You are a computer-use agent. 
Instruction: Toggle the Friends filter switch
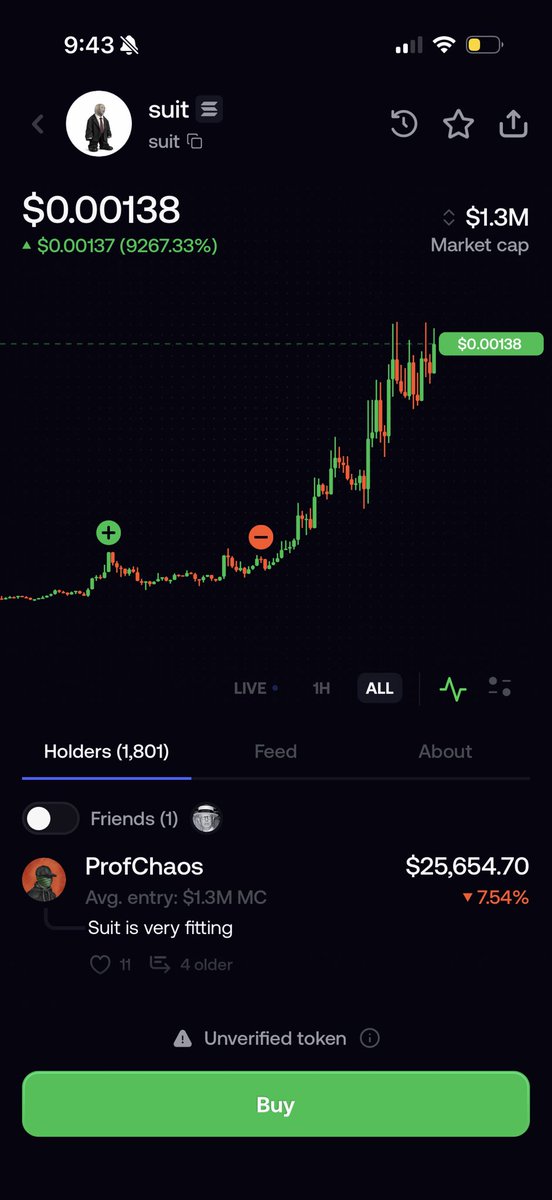click(x=51, y=819)
